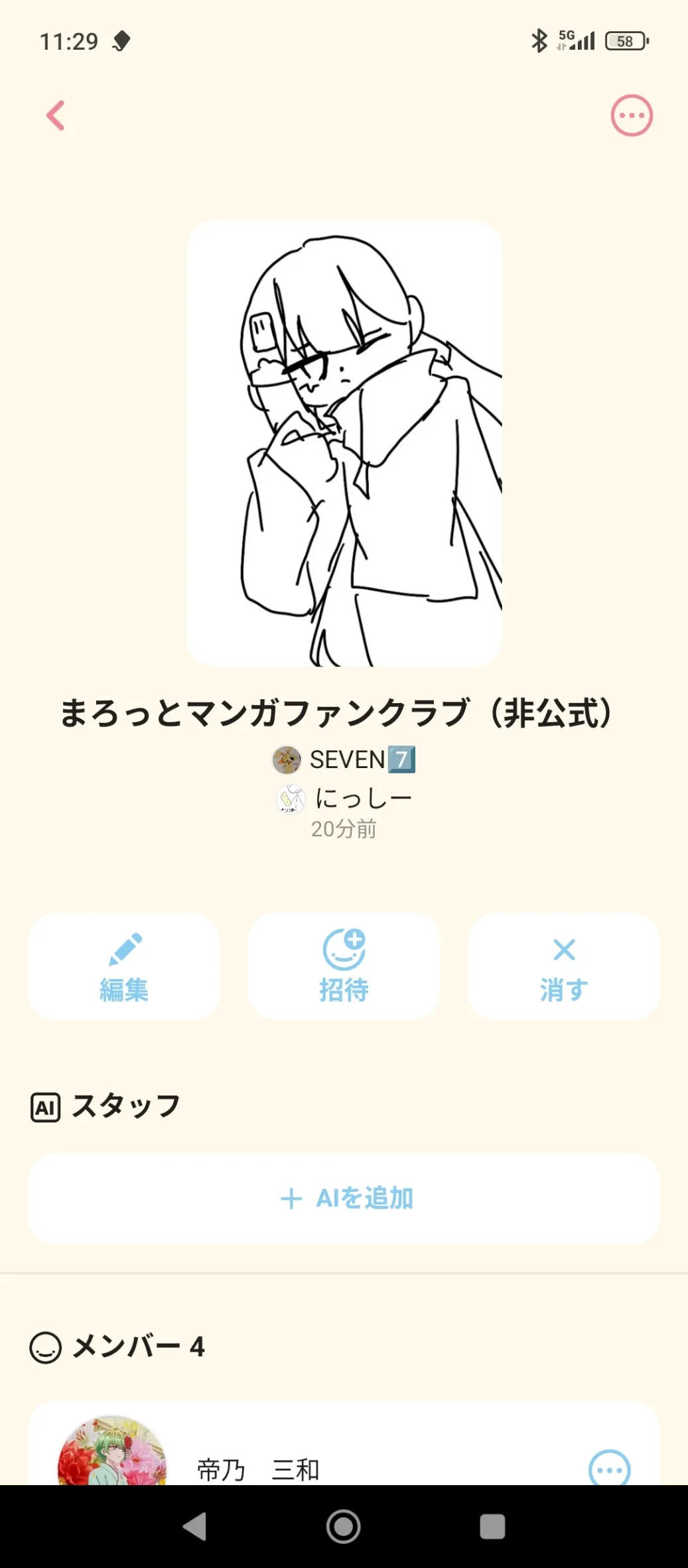This screenshot has width=688, height=1568.
Task: Tap the 消す delete button
Action: [x=564, y=966]
